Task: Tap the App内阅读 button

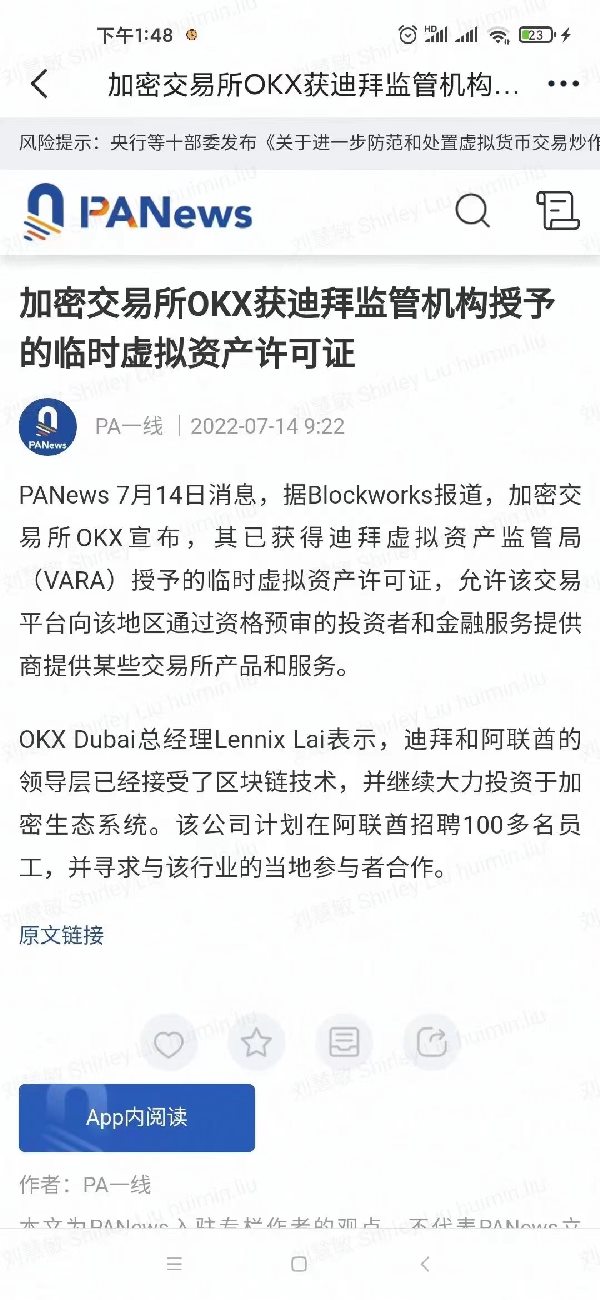Action: 137,1117
